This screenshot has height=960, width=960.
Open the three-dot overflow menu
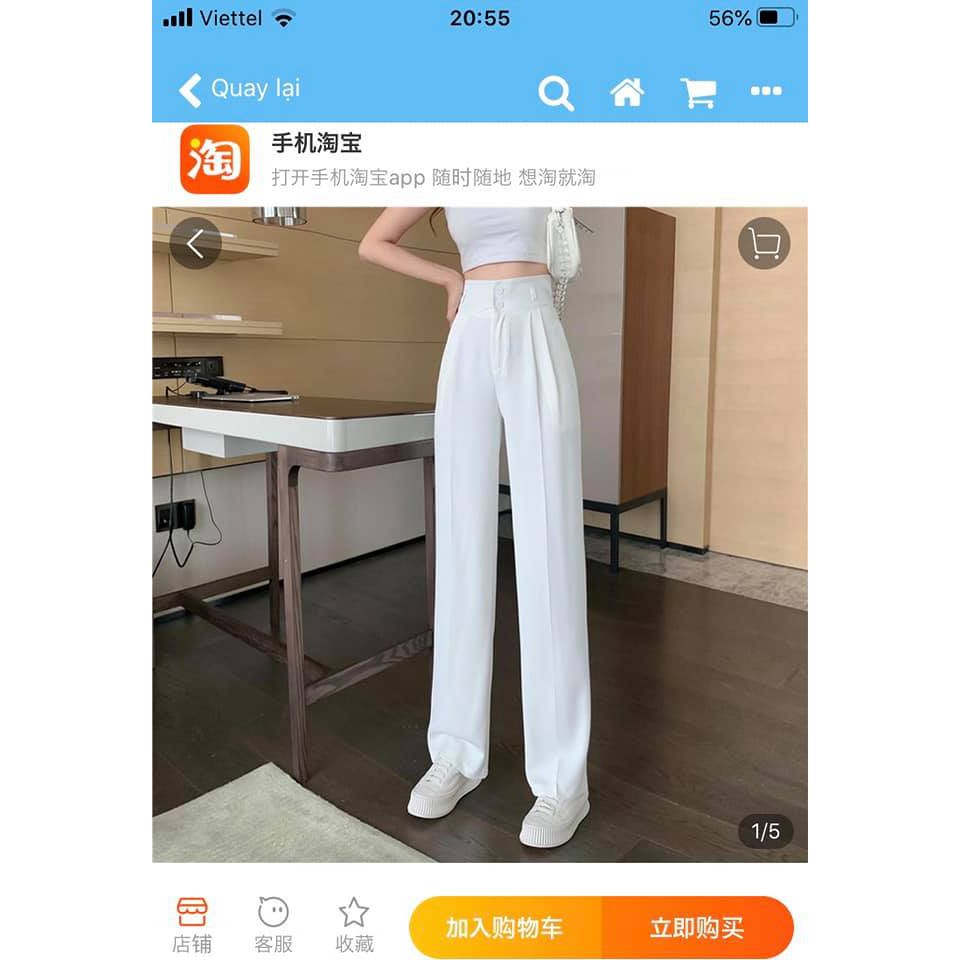766,91
